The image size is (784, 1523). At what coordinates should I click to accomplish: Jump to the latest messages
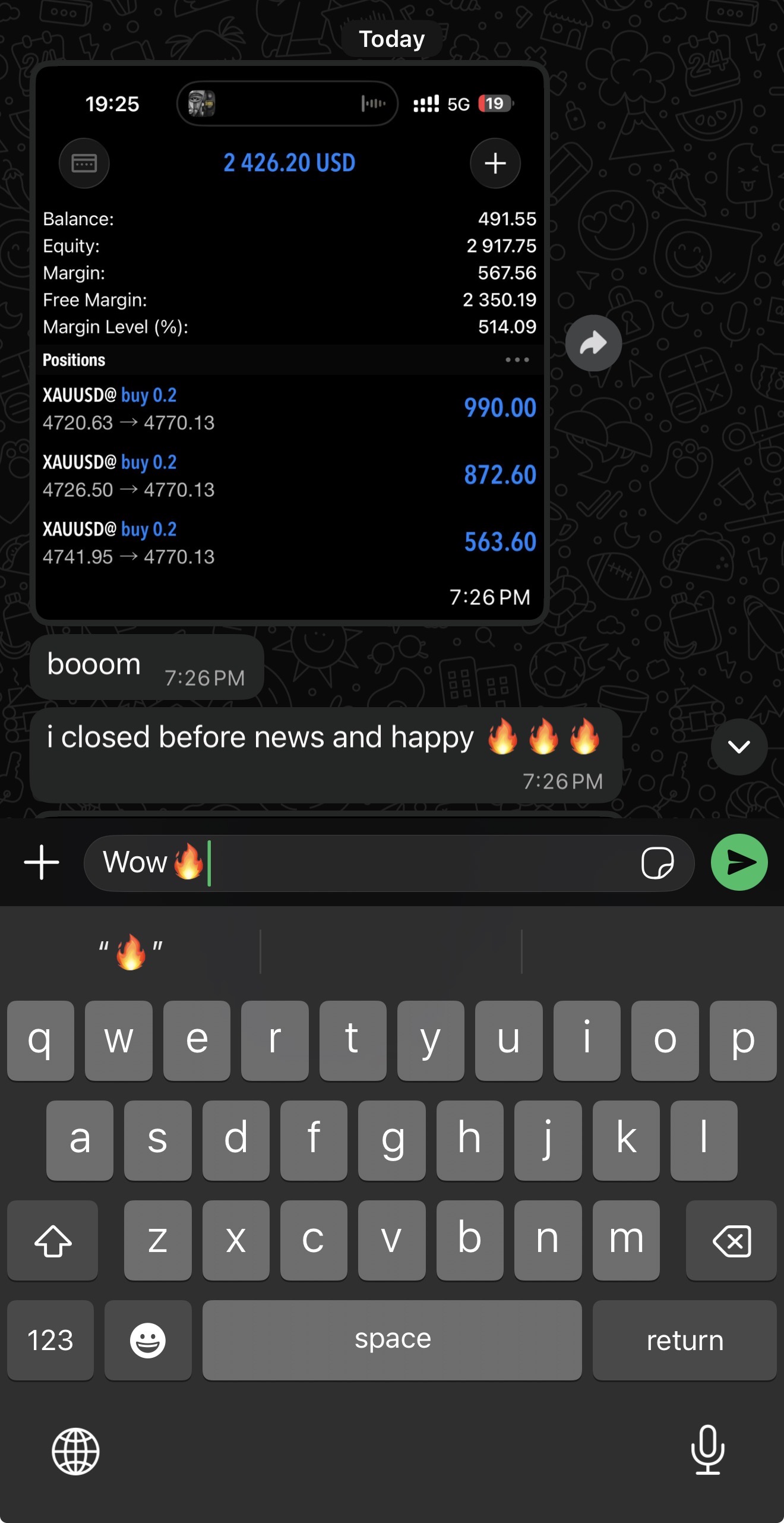coord(738,747)
